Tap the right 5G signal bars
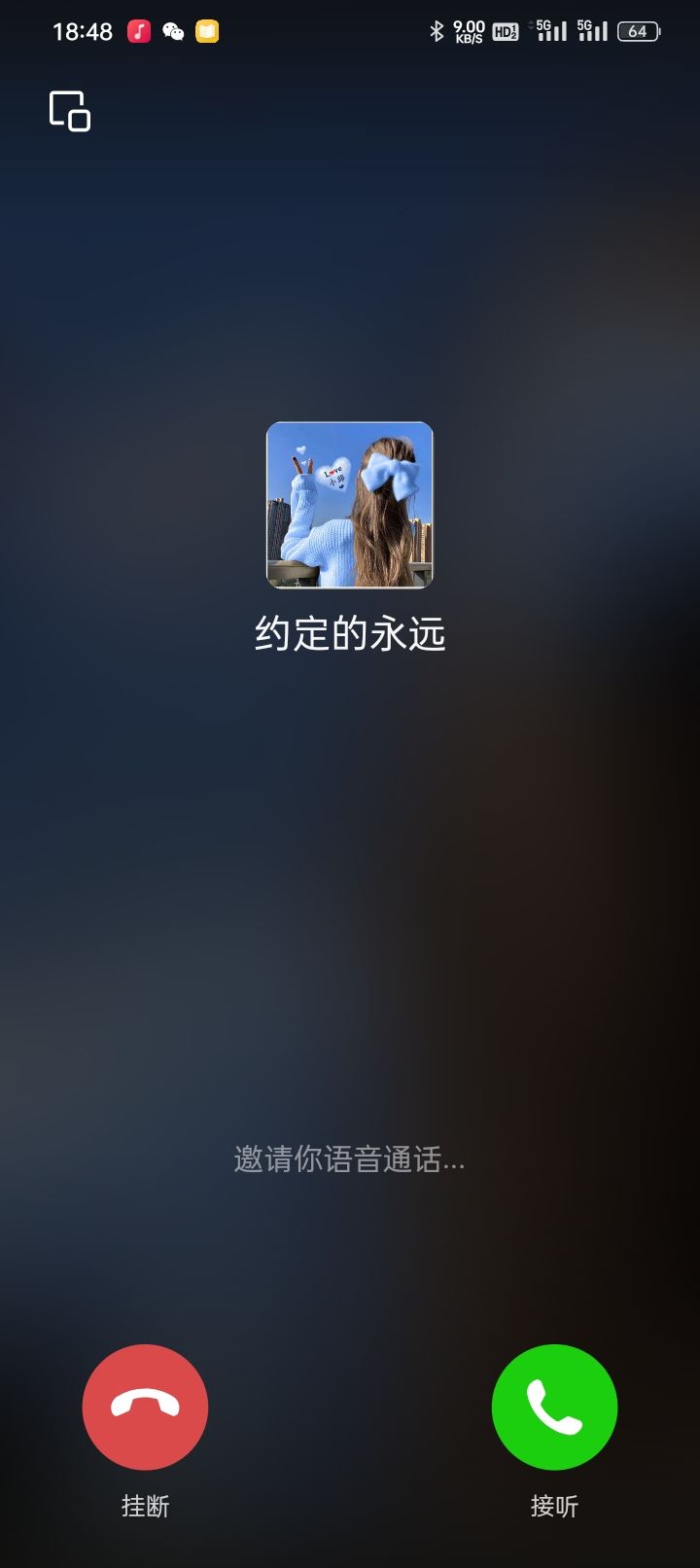Image resolution: width=700 pixels, height=1568 pixels. pyautogui.click(x=591, y=31)
